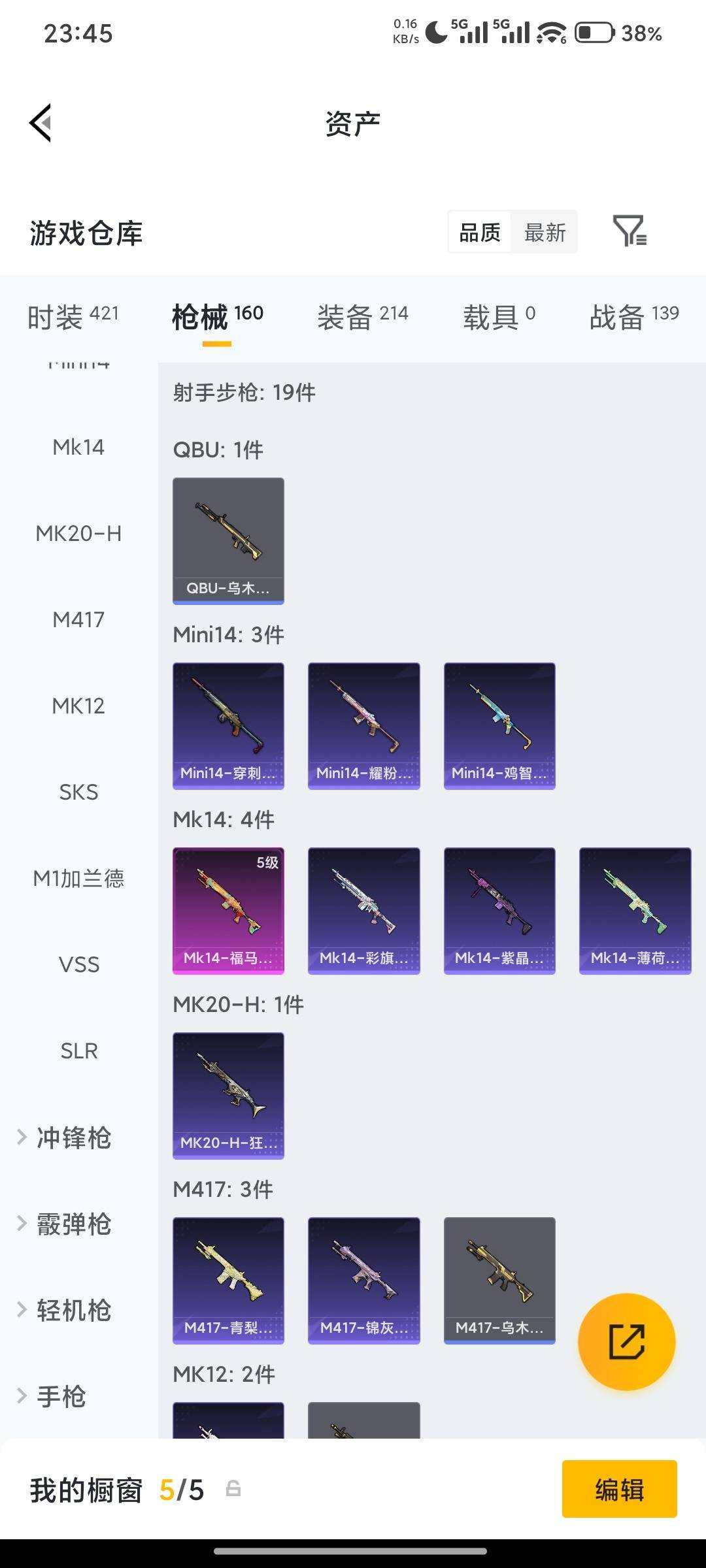Switch to the 时装 tab
This screenshot has width=706, height=1568.
pos(73,317)
